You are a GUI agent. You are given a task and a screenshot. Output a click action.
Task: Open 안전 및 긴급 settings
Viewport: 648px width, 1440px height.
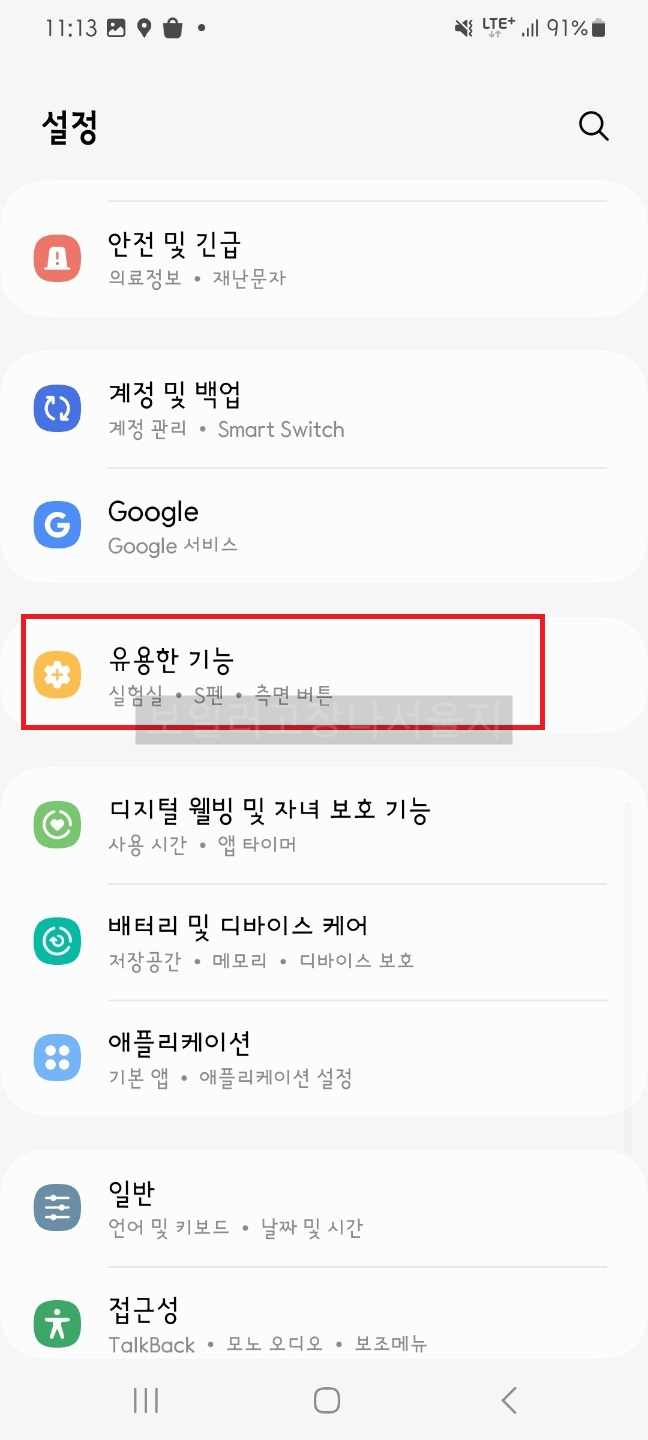click(324, 259)
